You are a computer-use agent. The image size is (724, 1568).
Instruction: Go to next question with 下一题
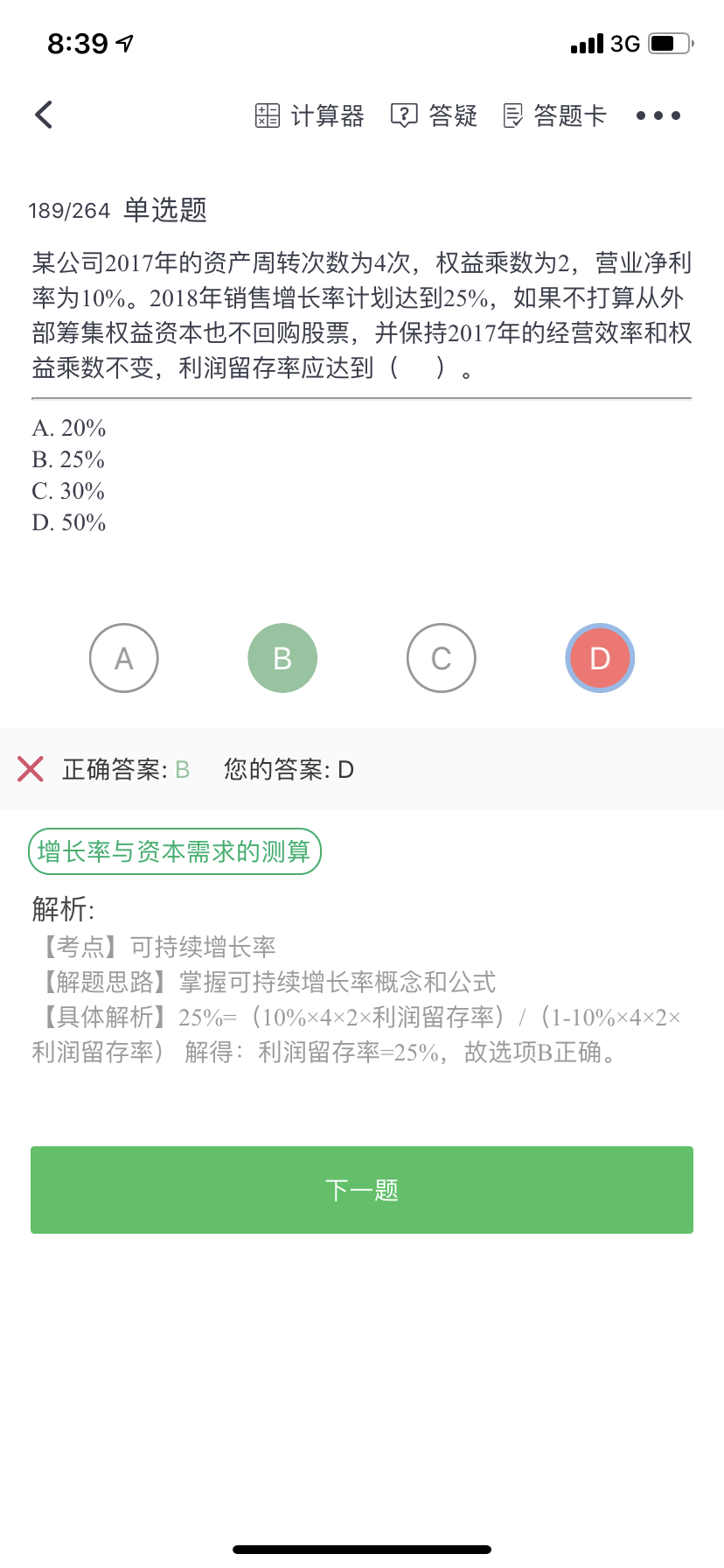click(362, 1190)
